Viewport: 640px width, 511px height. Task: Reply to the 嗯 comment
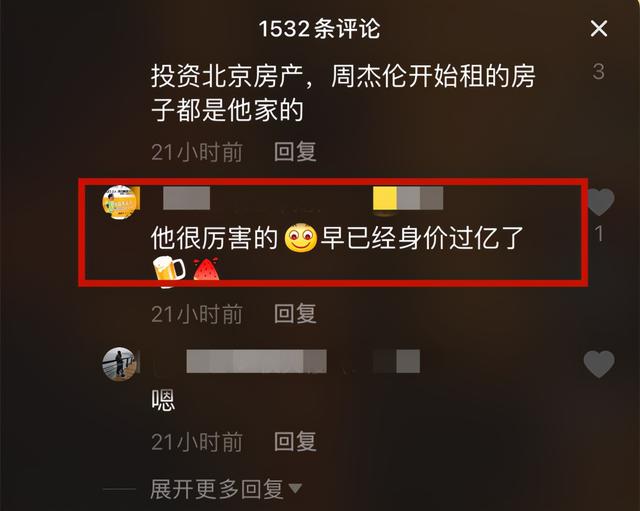(x=295, y=441)
